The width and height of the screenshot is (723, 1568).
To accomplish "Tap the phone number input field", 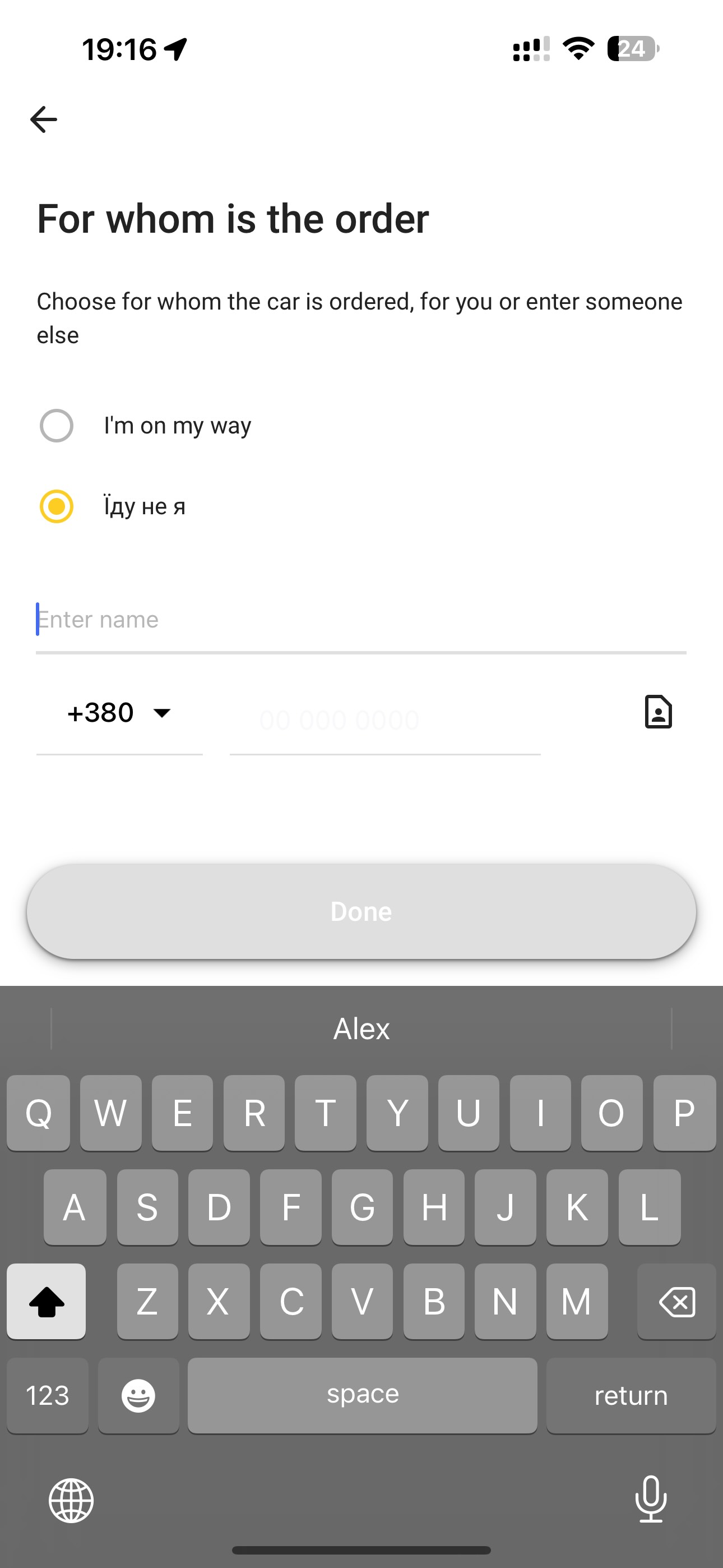I will point(385,720).
